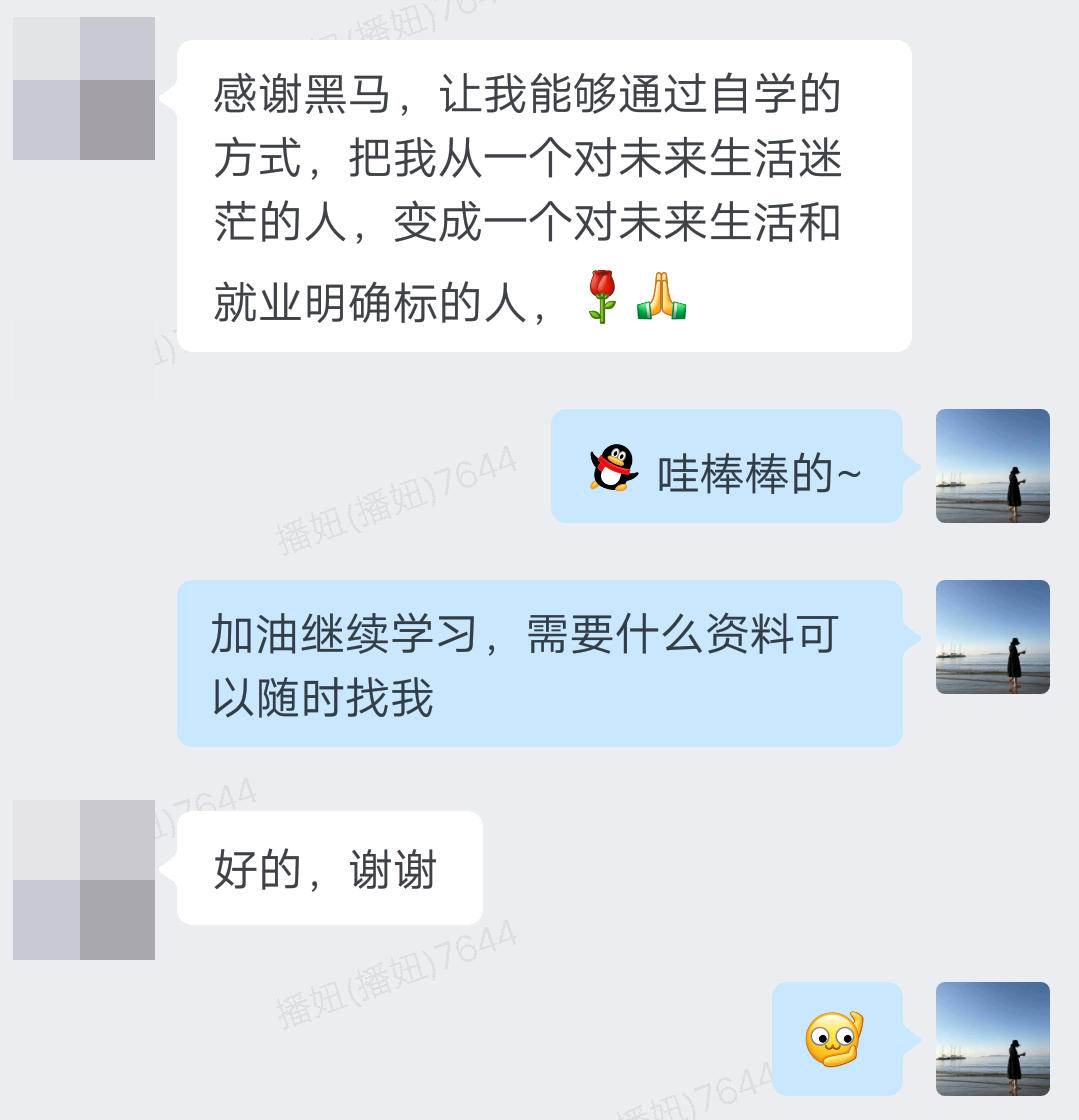The width and height of the screenshot is (1079, 1120).
Task: Click the word 就业 in the first bubble
Action: click(244, 297)
